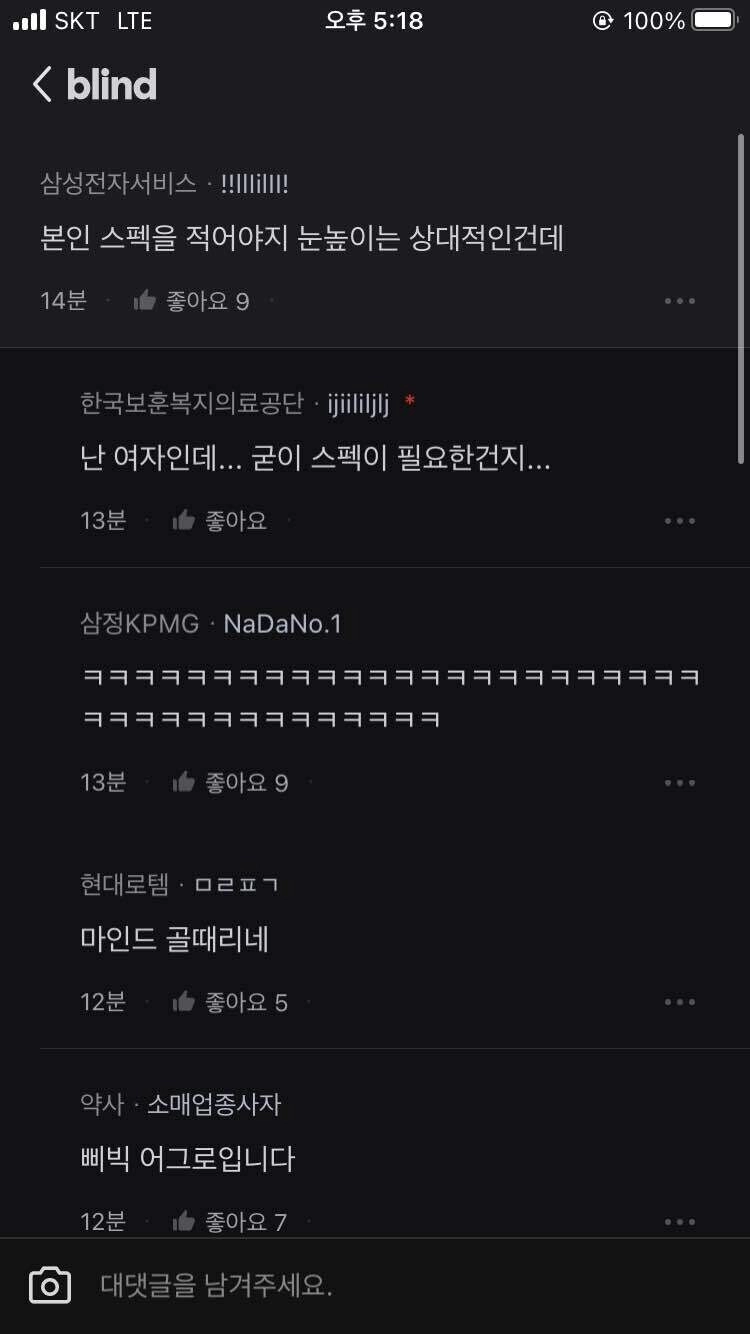Screen dimensions: 750x1334
Task: Attach a photo with the camera icon
Action: [x=50, y=1285]
